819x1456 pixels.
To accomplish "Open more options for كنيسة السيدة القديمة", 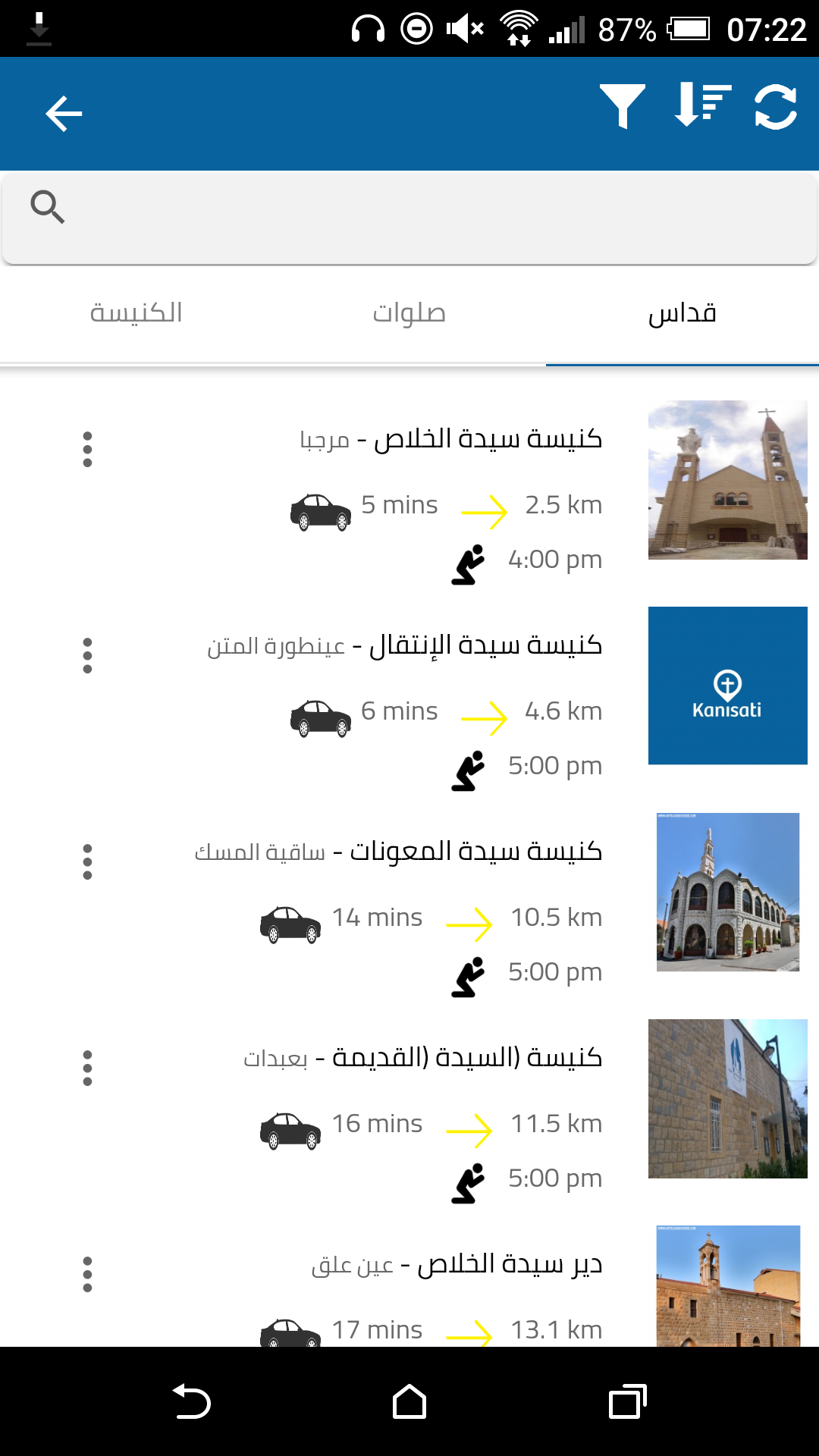I will (x=87, y=1068).
